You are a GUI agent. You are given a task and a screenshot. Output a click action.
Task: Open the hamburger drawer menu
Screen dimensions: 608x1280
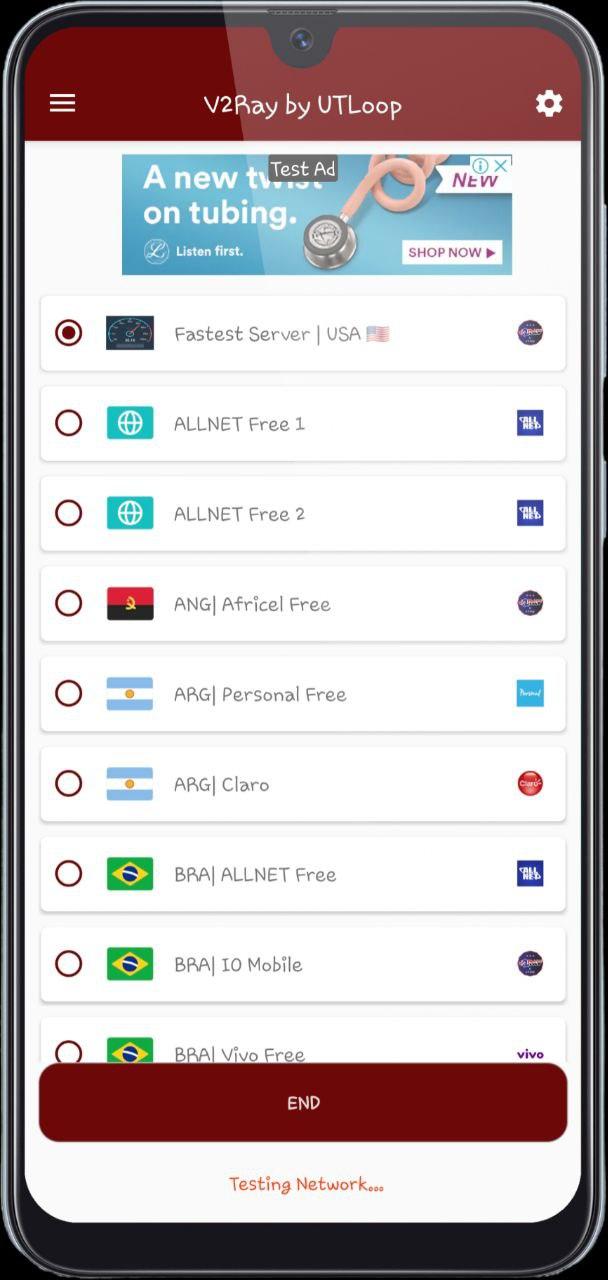(62, 103)
